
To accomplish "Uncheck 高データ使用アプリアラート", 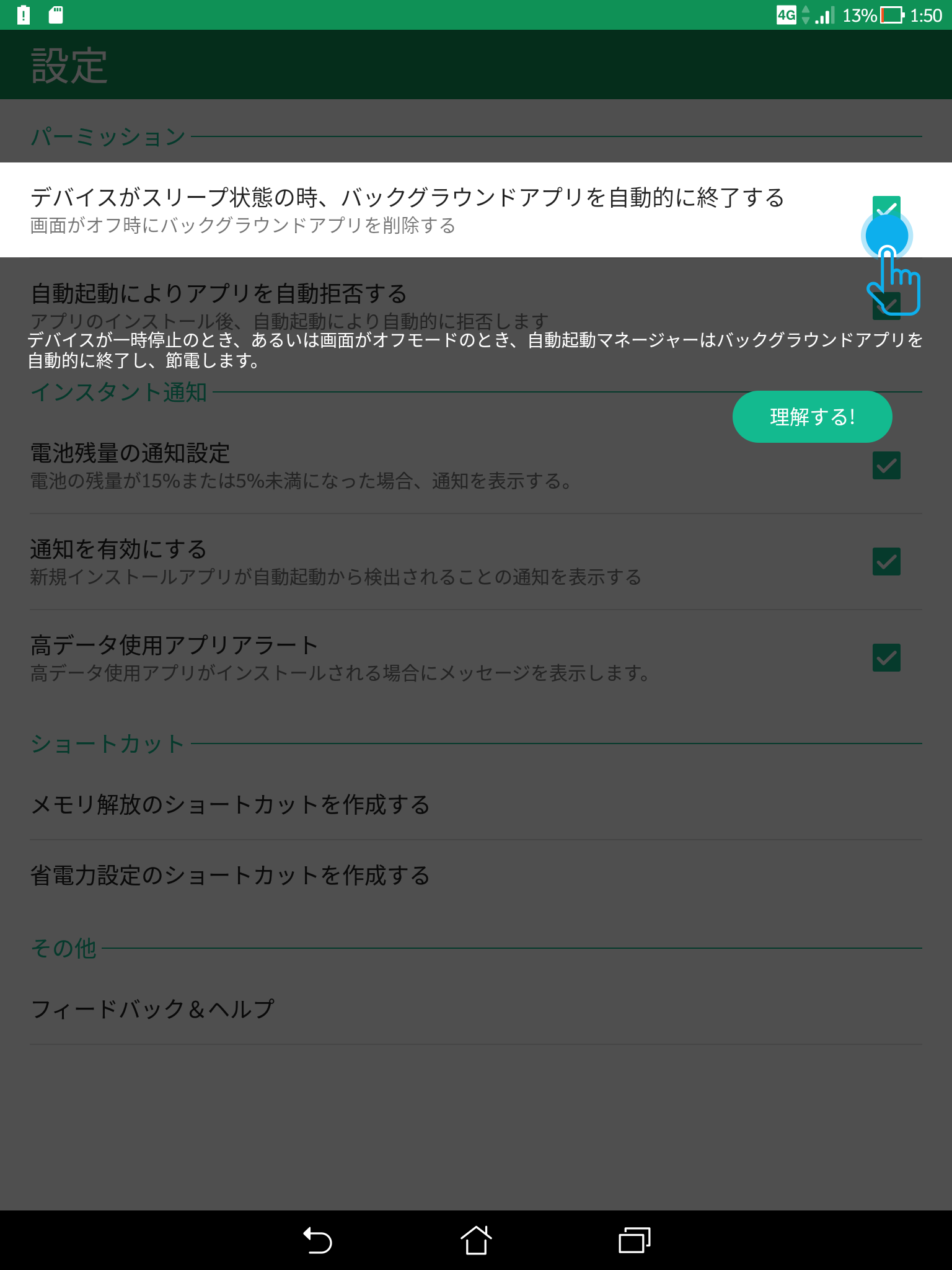I will 886,658.
